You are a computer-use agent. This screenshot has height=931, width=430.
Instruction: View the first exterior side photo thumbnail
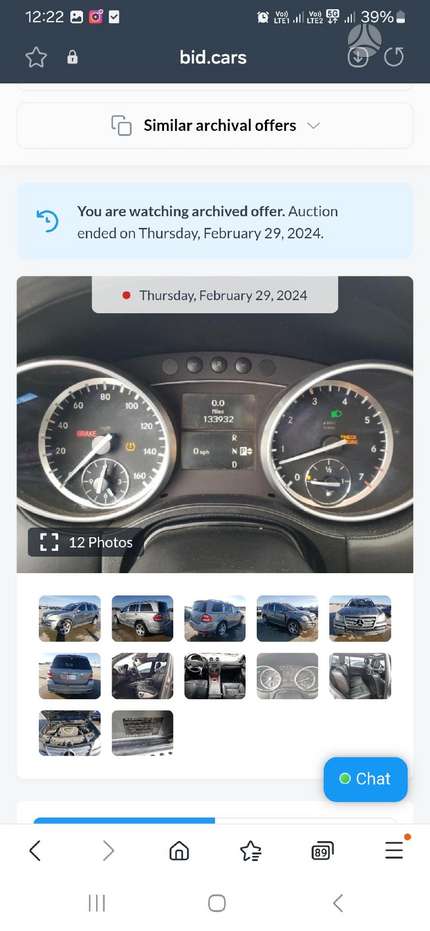point(70,619)
